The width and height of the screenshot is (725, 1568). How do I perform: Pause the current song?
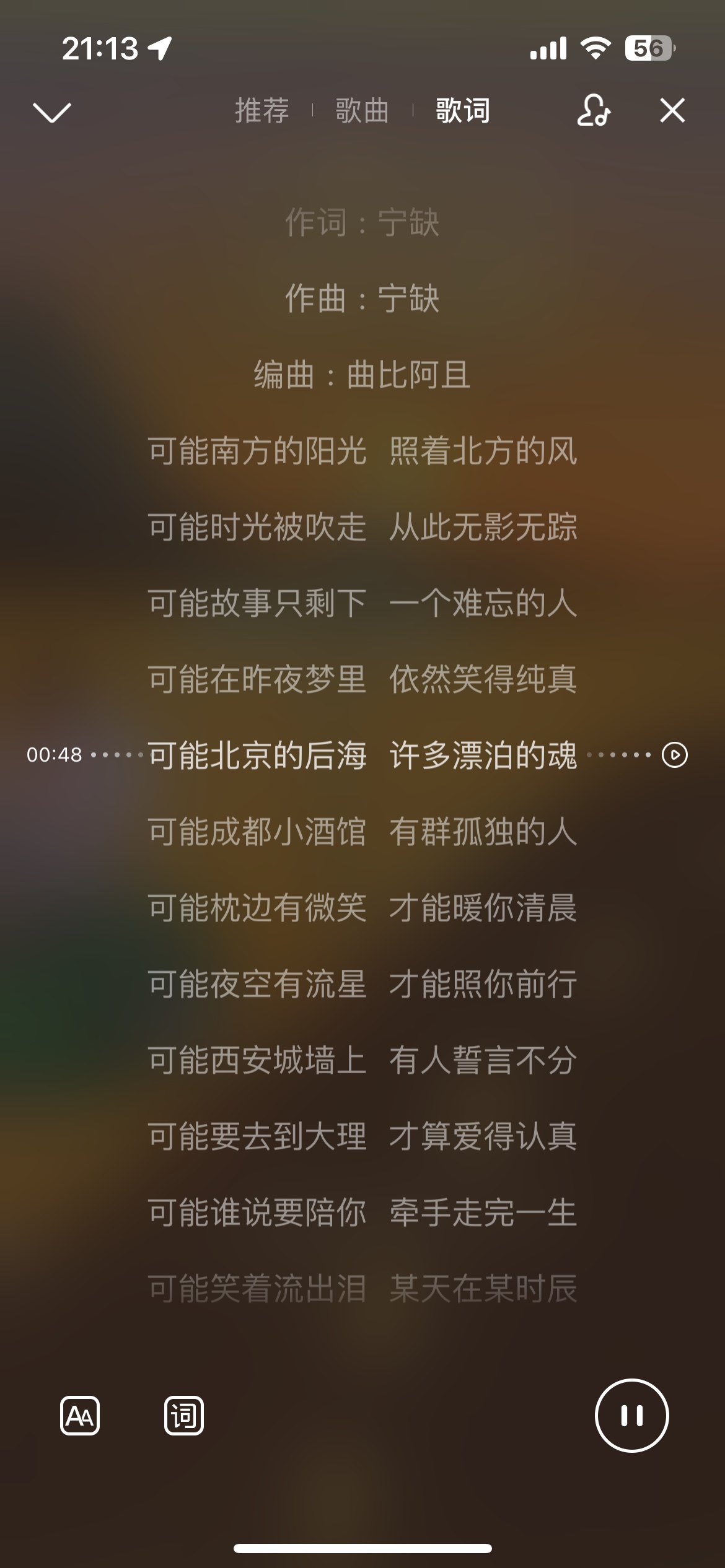632,1416
